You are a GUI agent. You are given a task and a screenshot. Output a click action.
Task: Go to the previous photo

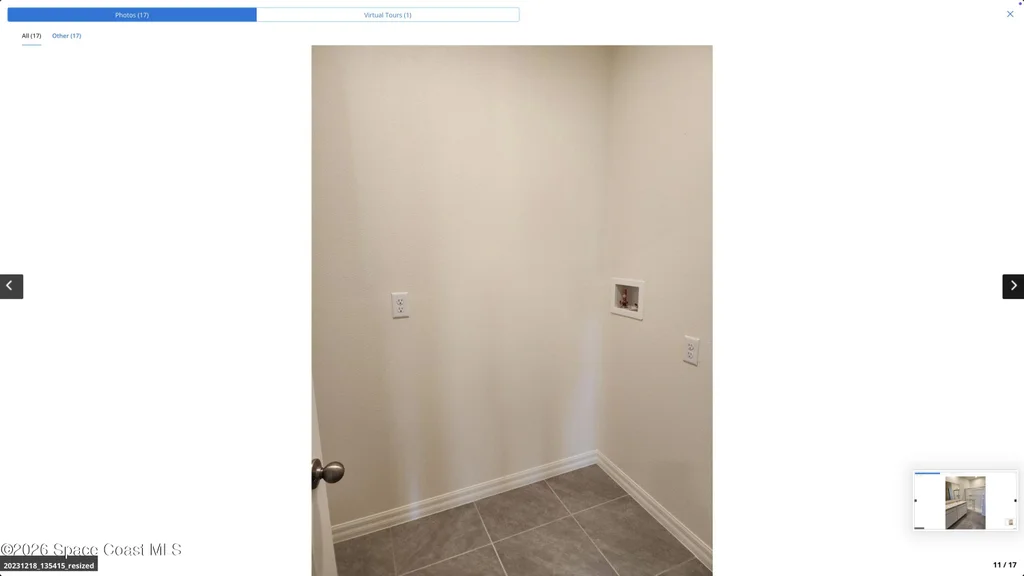pyautogui.click(x=11, y=286)
